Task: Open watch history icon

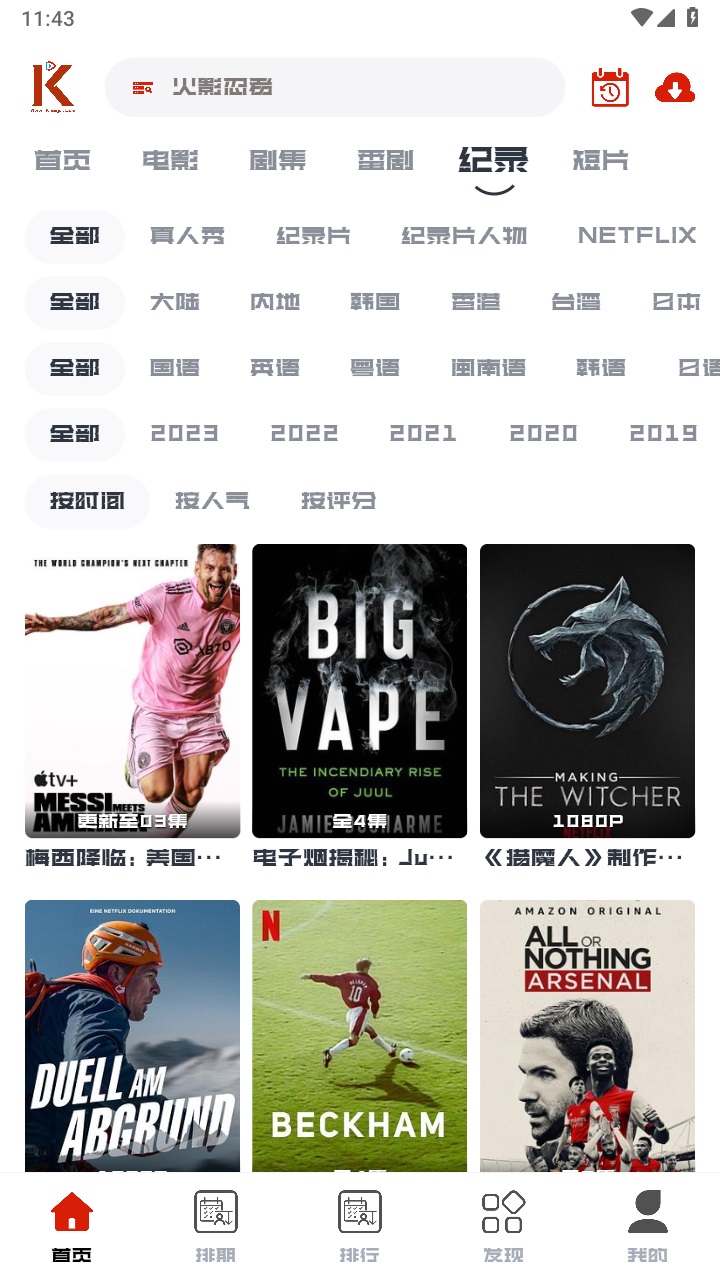Action: coord(610,88)
